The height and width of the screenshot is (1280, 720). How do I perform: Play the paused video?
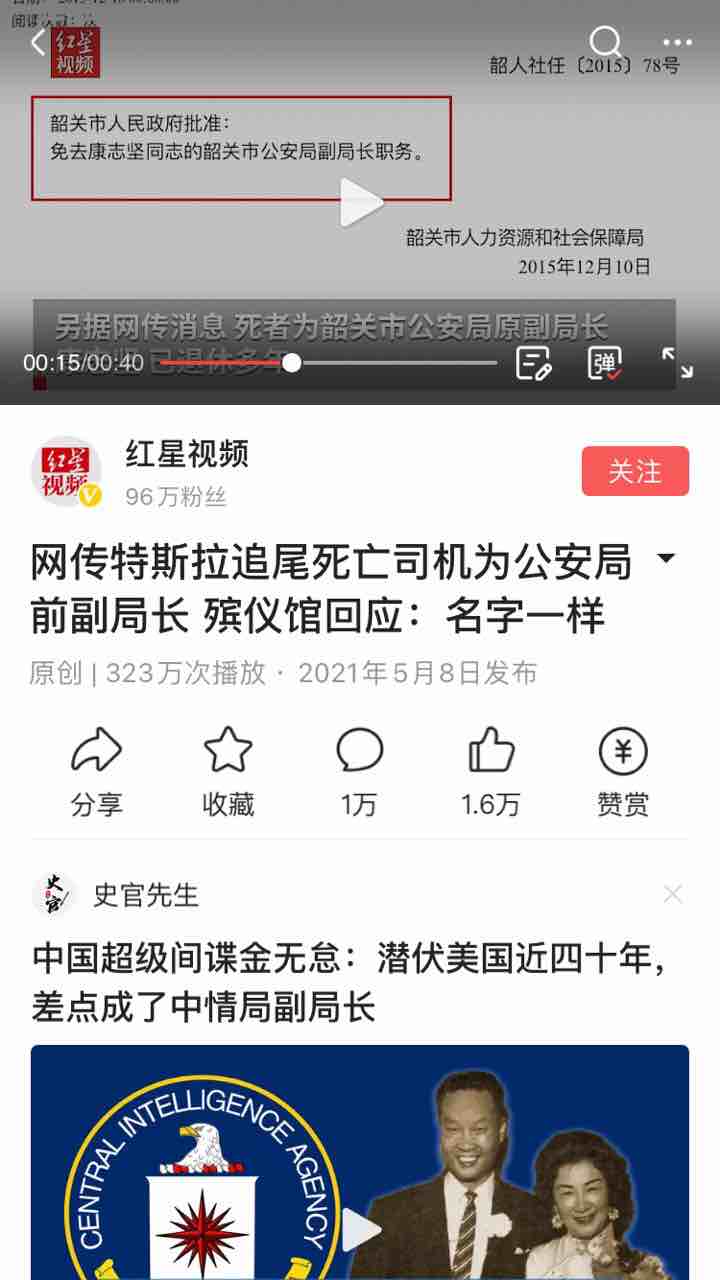(x=360, y=203)
